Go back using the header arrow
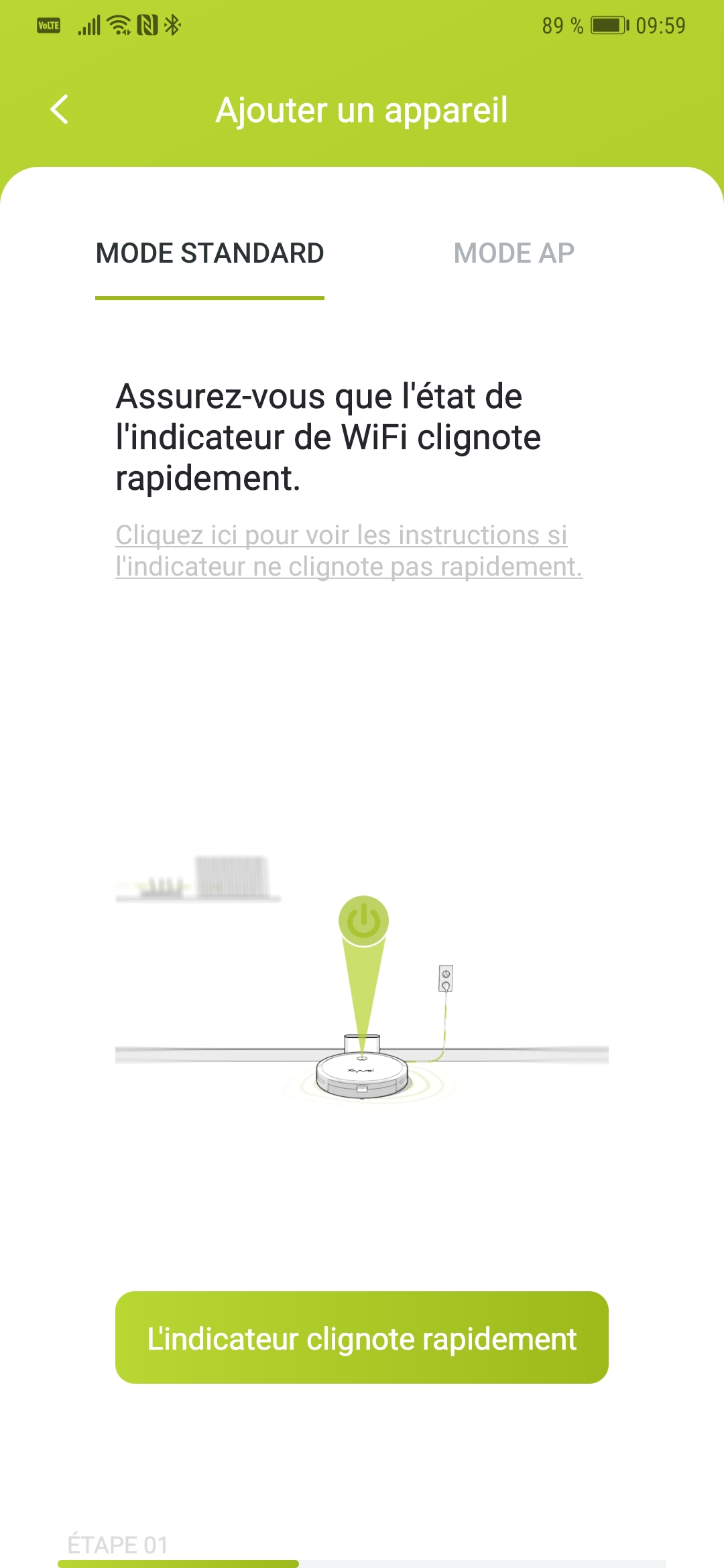The width and height of the screenshot is (724, 1568). pos(60,110)
